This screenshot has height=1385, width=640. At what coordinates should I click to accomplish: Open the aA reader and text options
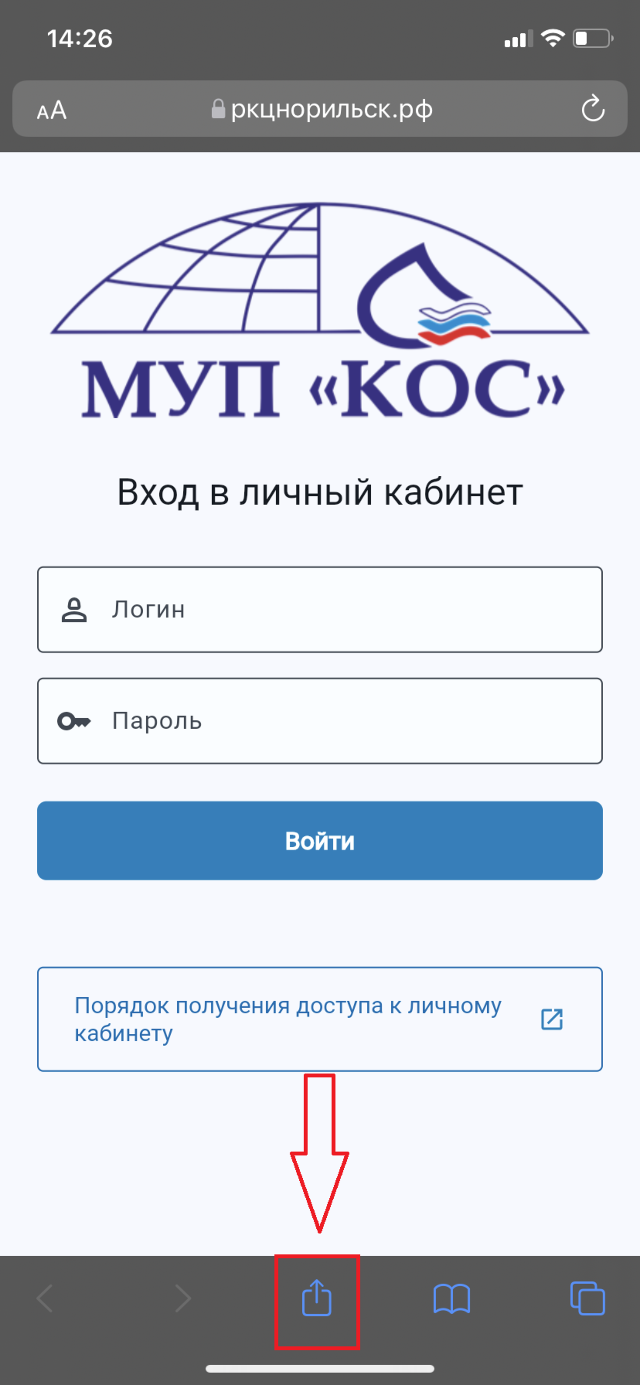point(52,110)
